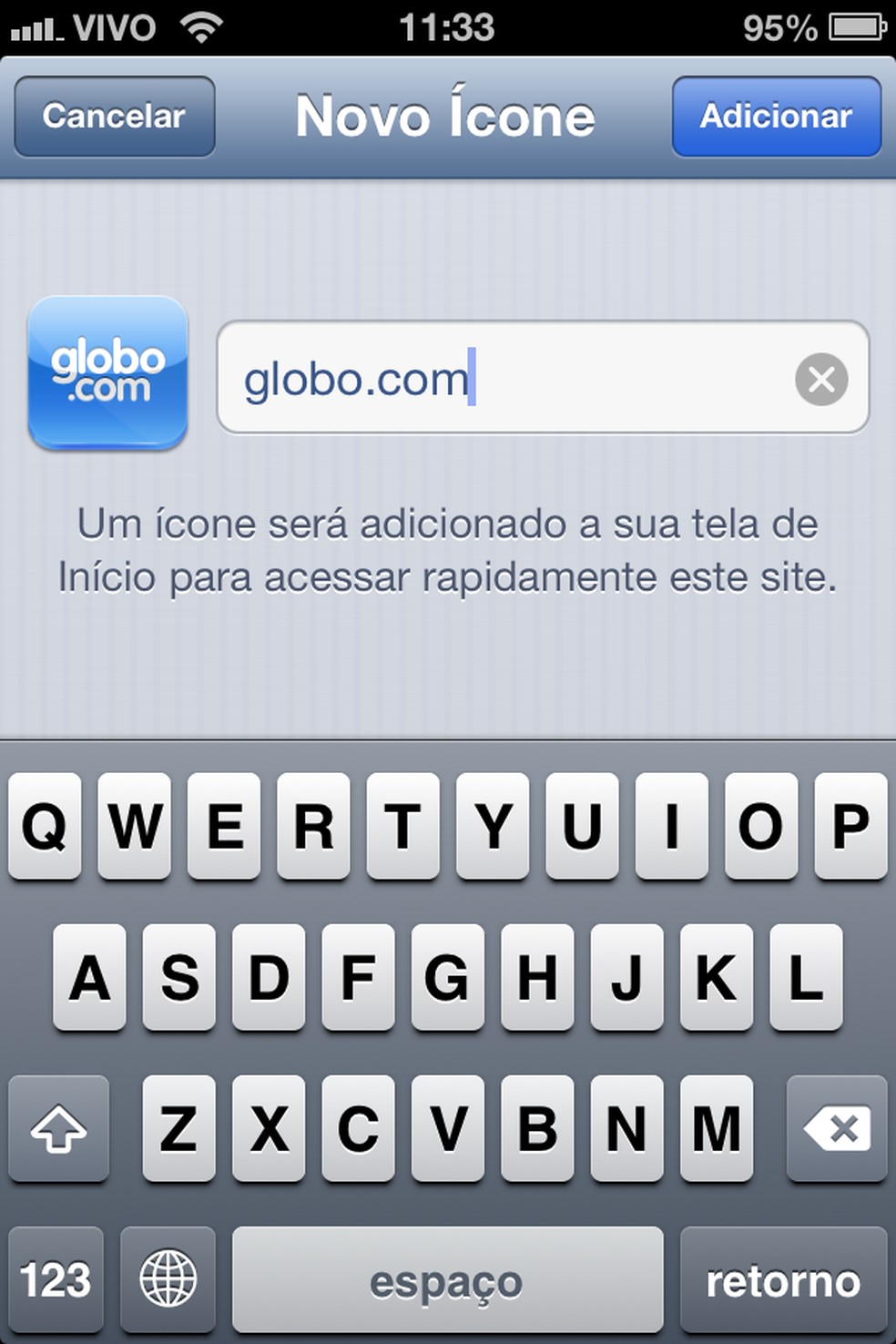Tap the battery indicator in the status bar
This screenshot has width=896, height=1344.
[x=857, y=25]
